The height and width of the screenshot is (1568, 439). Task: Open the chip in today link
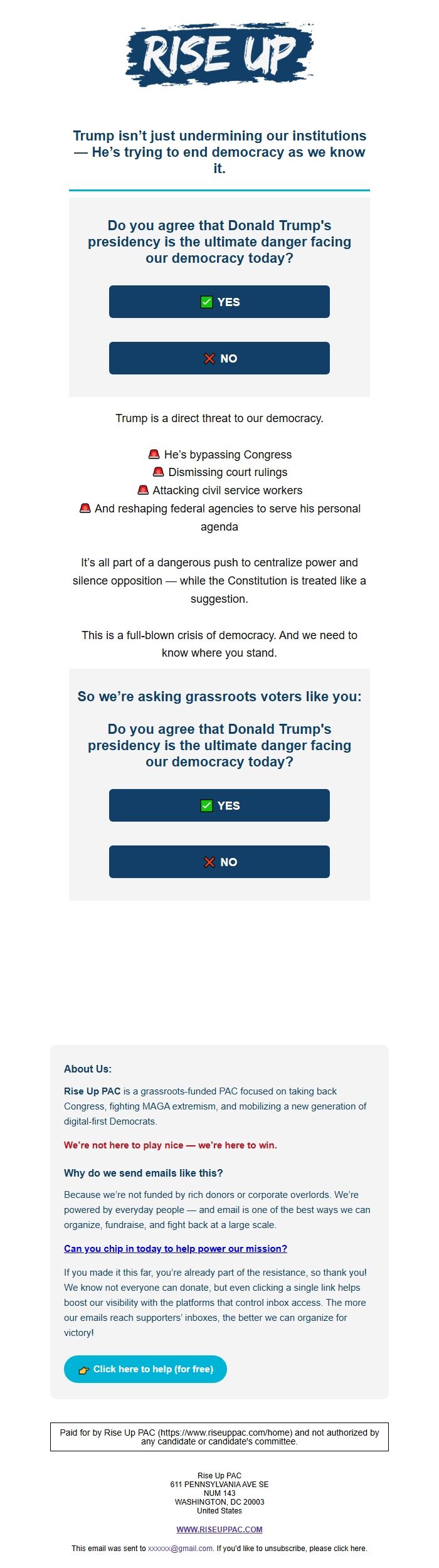[x=176, y=1249]
